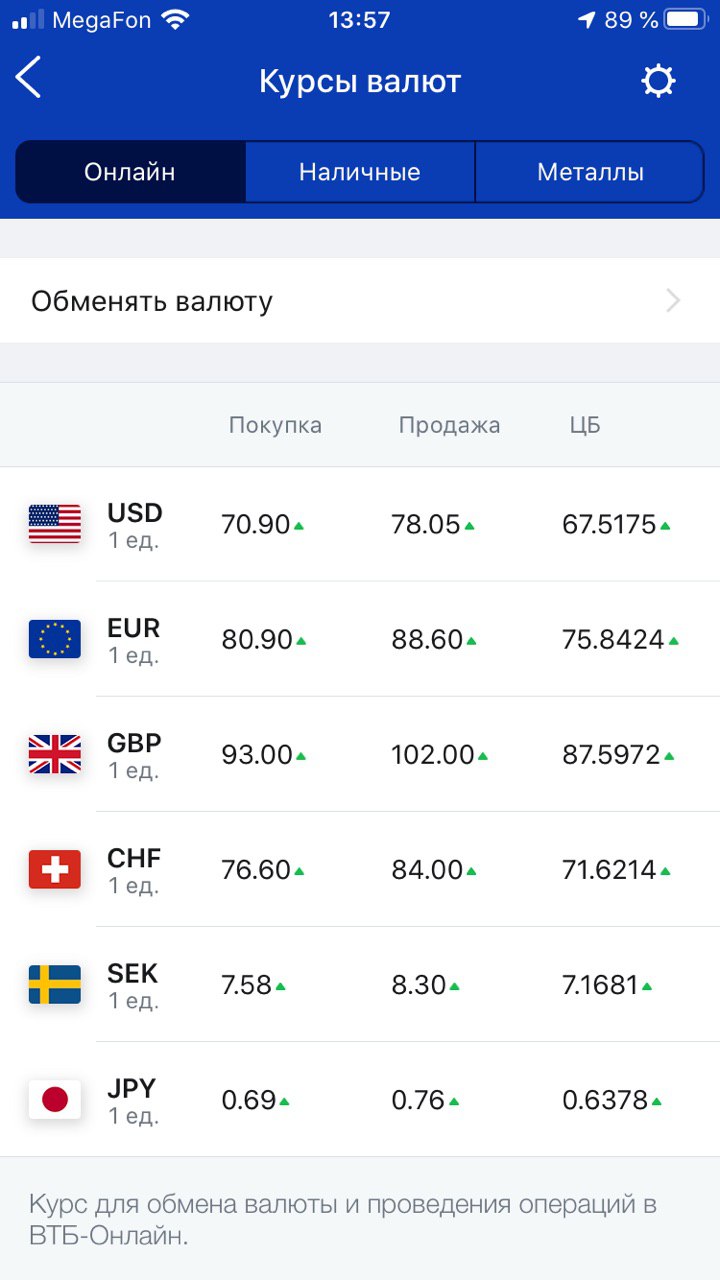
Task: Switch to the Металлы tab
Action: pyautogui.click(x=590, y=172)
